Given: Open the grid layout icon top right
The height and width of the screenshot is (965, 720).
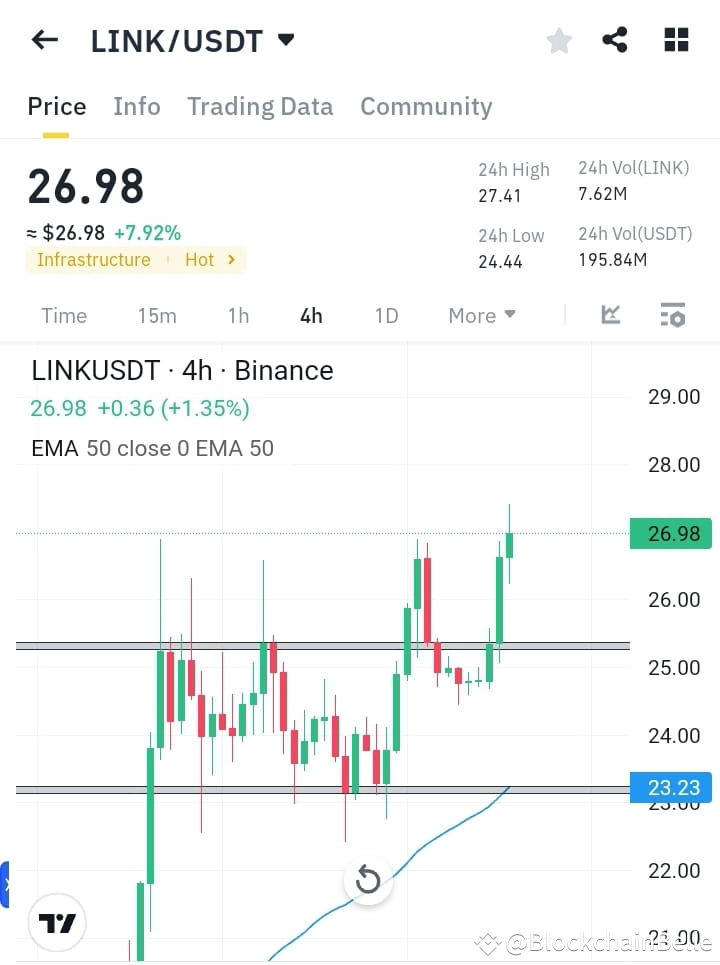Looking at the screenshot, I should click(676, 39).
